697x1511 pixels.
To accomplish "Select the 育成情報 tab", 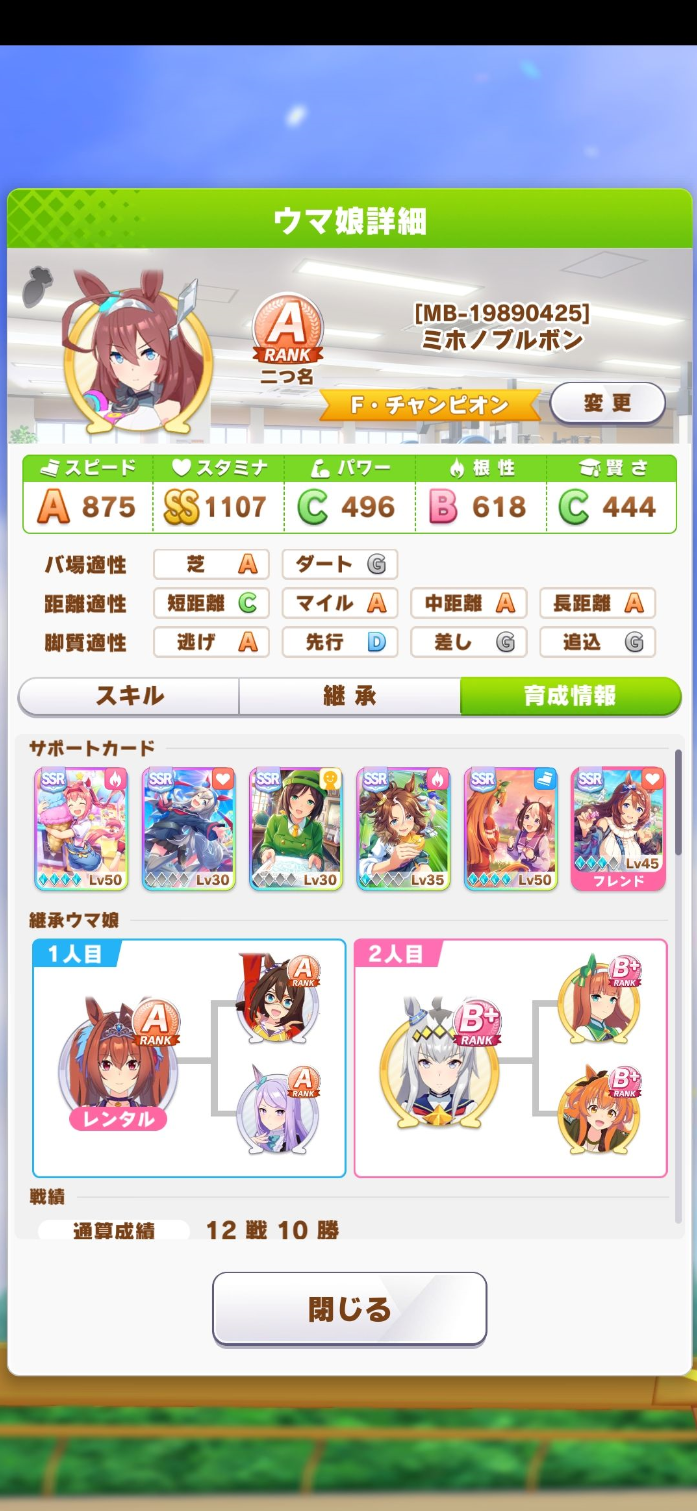I will tap(569, 696).
